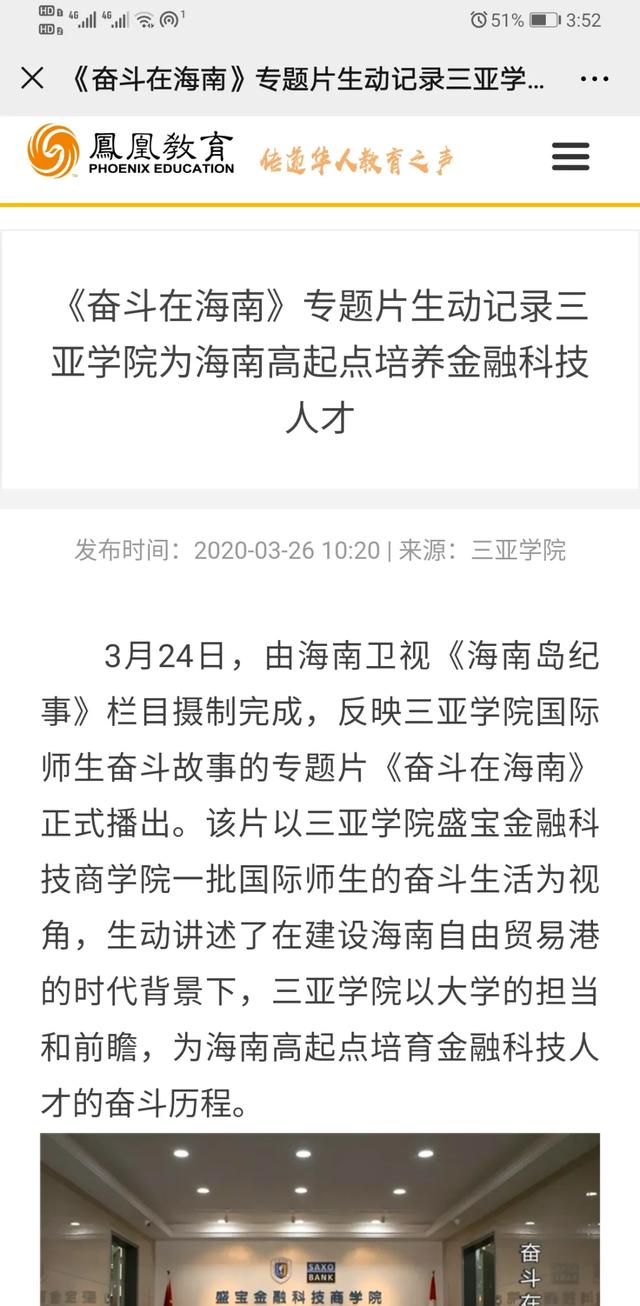Close the article web page
This screenshot has height=1306, width=640.
(32, 78)
